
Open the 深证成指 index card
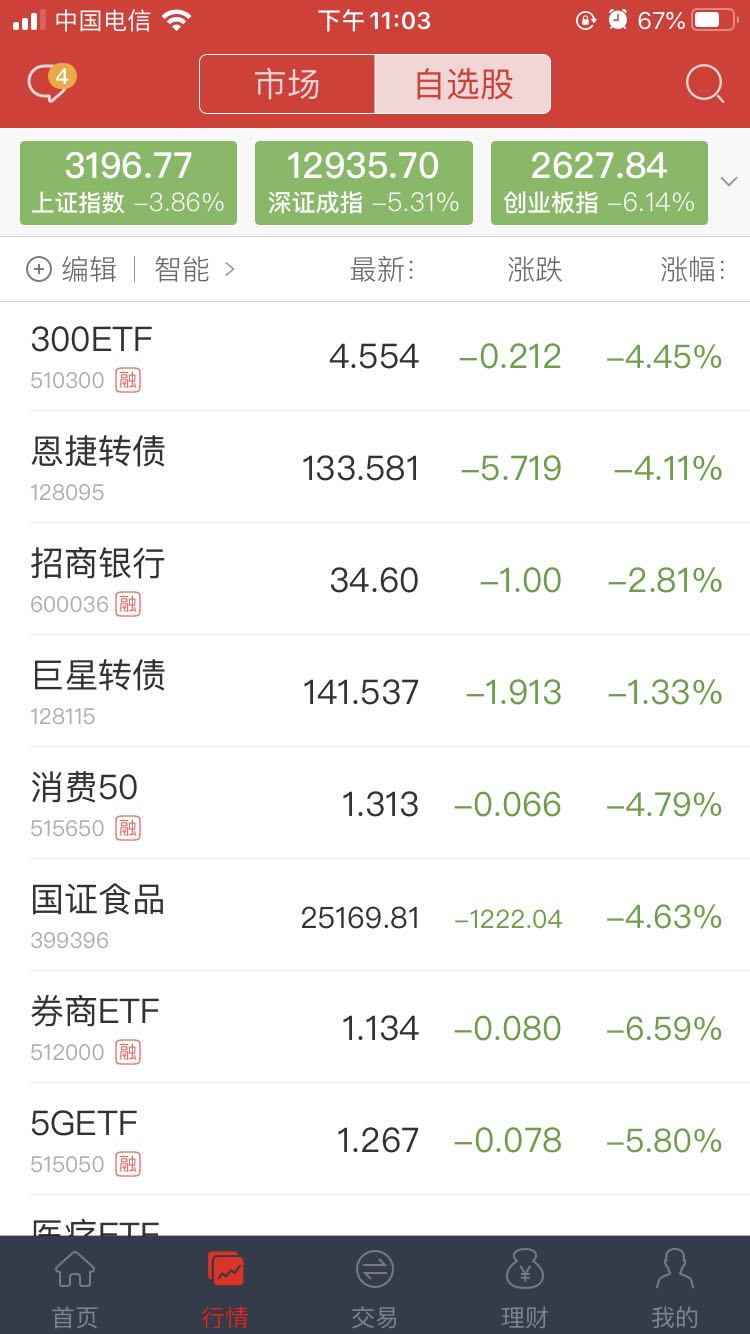[x=363, y=183]
